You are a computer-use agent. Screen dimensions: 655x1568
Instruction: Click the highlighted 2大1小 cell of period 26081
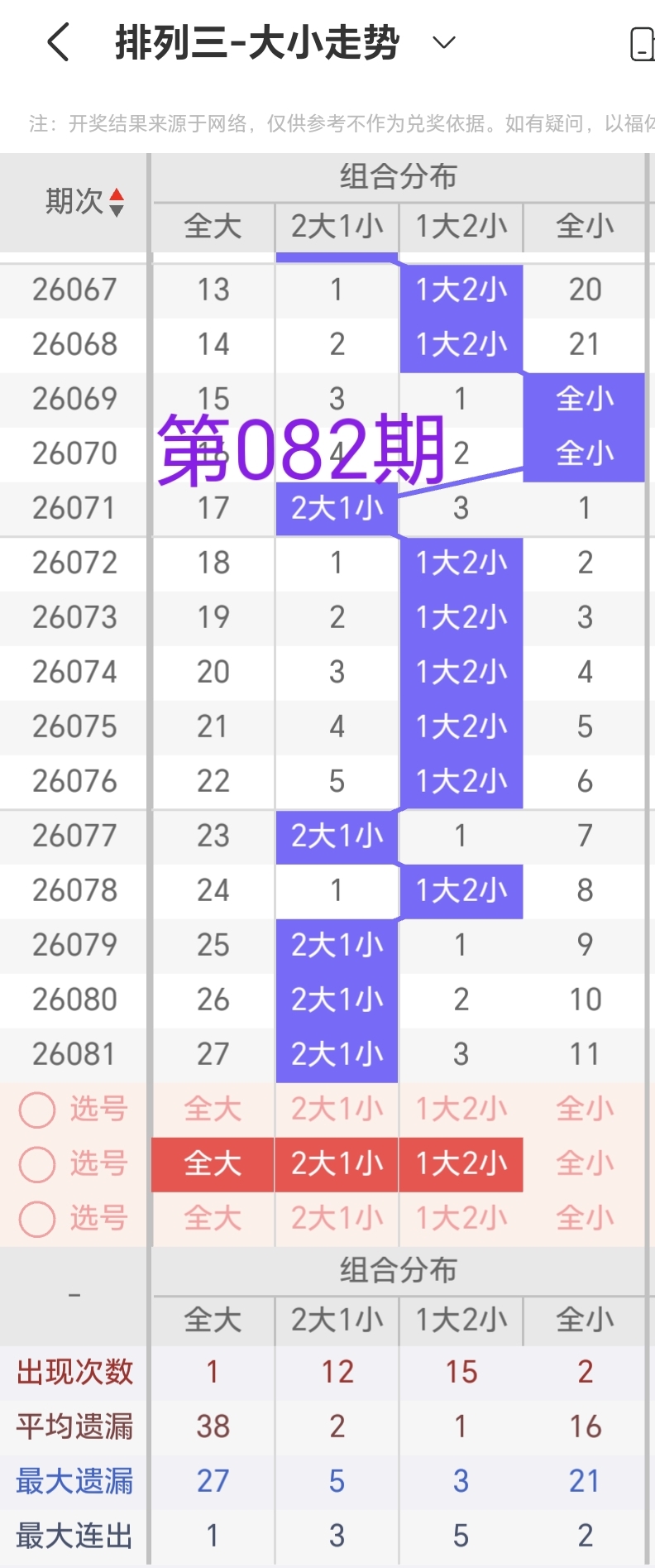tap(336, 1053)
